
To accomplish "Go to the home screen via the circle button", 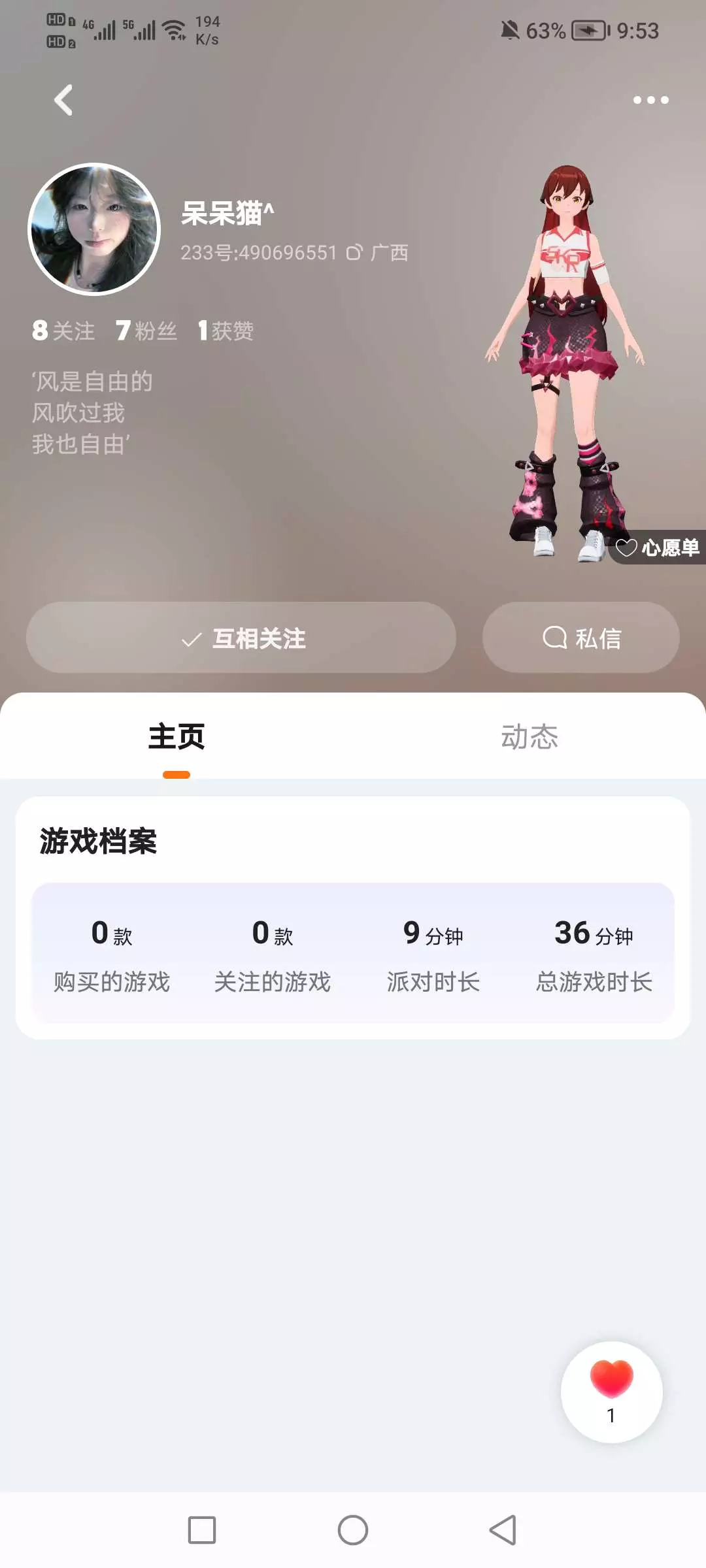I will [x=353, y=1530].
